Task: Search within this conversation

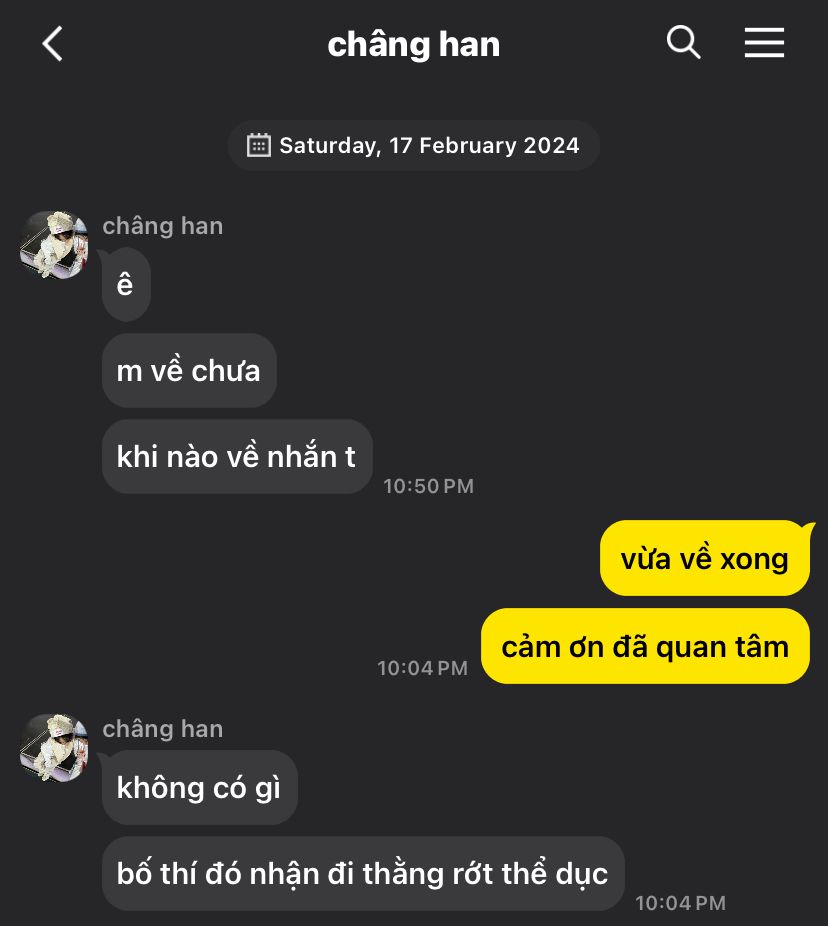Action: coord(683,43)
